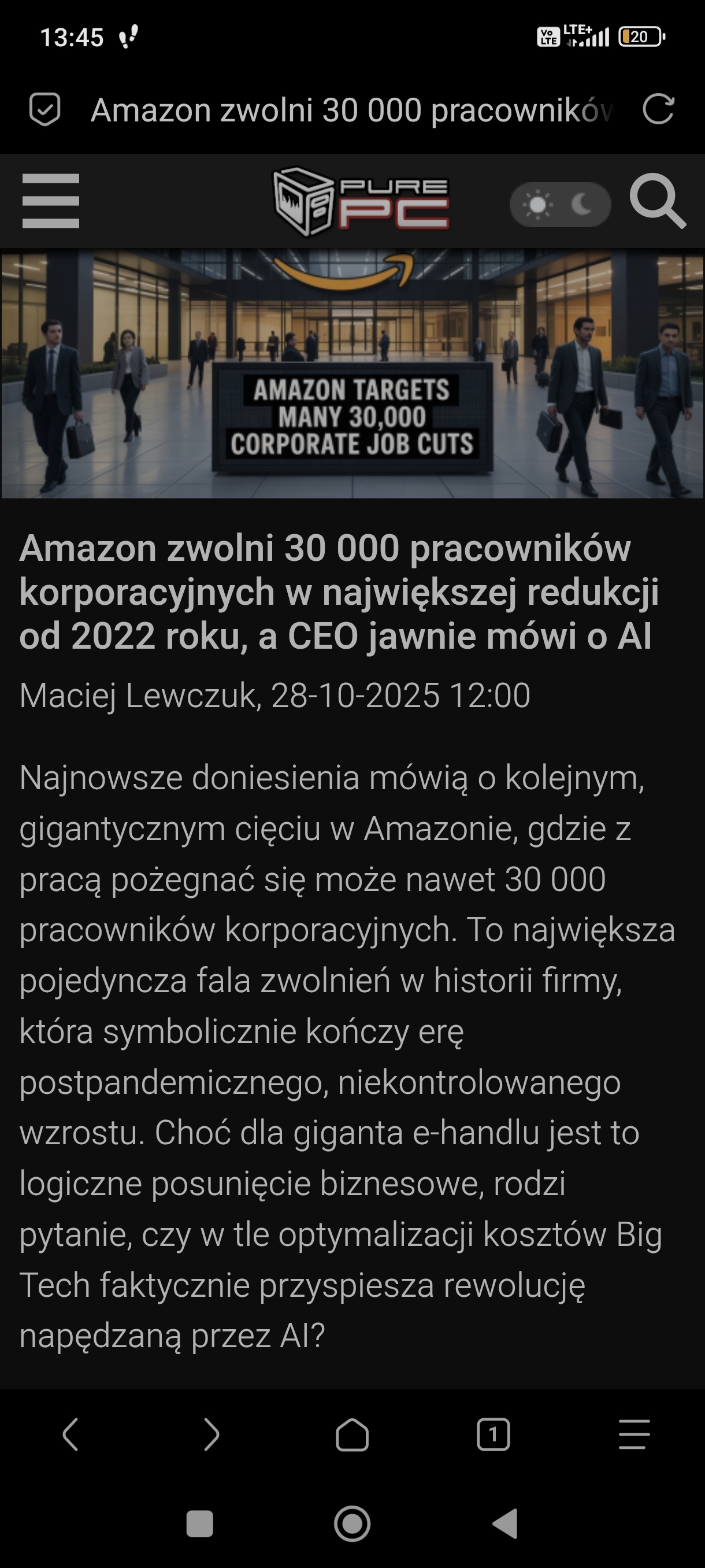This screenshot has width=705, height=1568.
Task: Open the hamburger menu
Action: point(50,201)
